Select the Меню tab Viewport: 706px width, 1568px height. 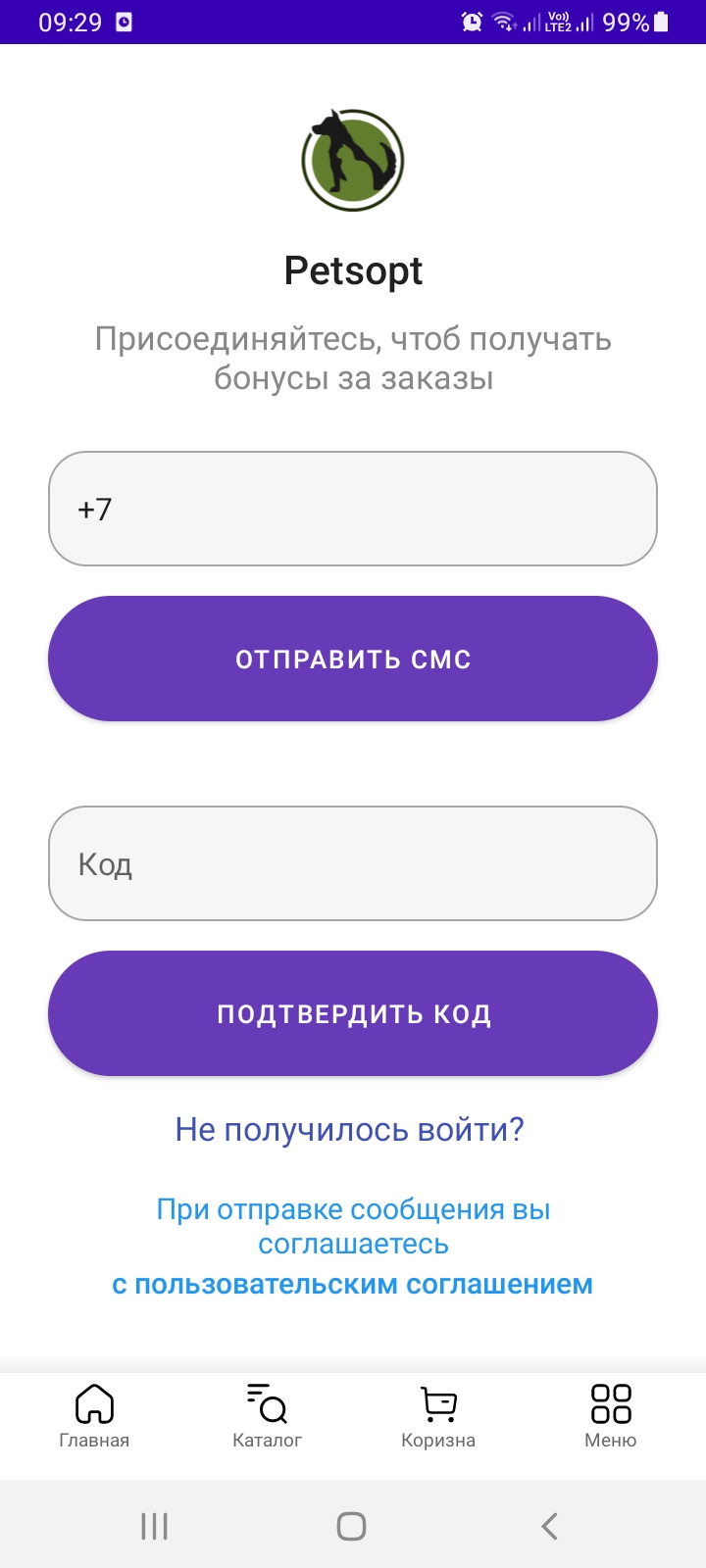click(610, 1416)
